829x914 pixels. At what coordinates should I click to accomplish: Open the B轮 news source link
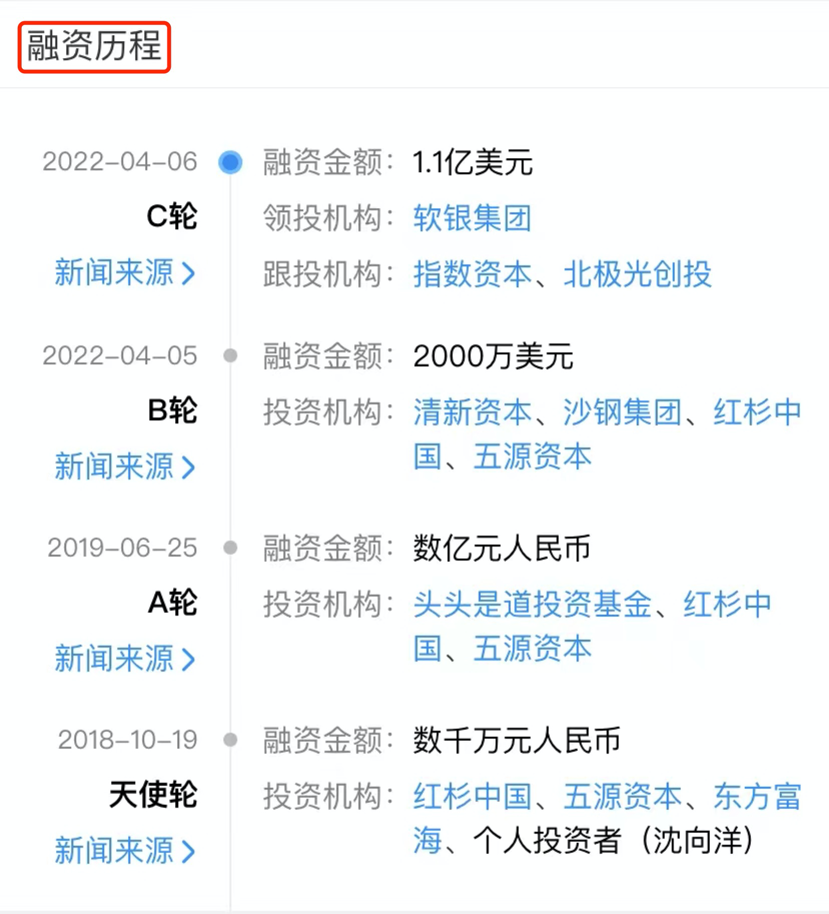point(125,466)
